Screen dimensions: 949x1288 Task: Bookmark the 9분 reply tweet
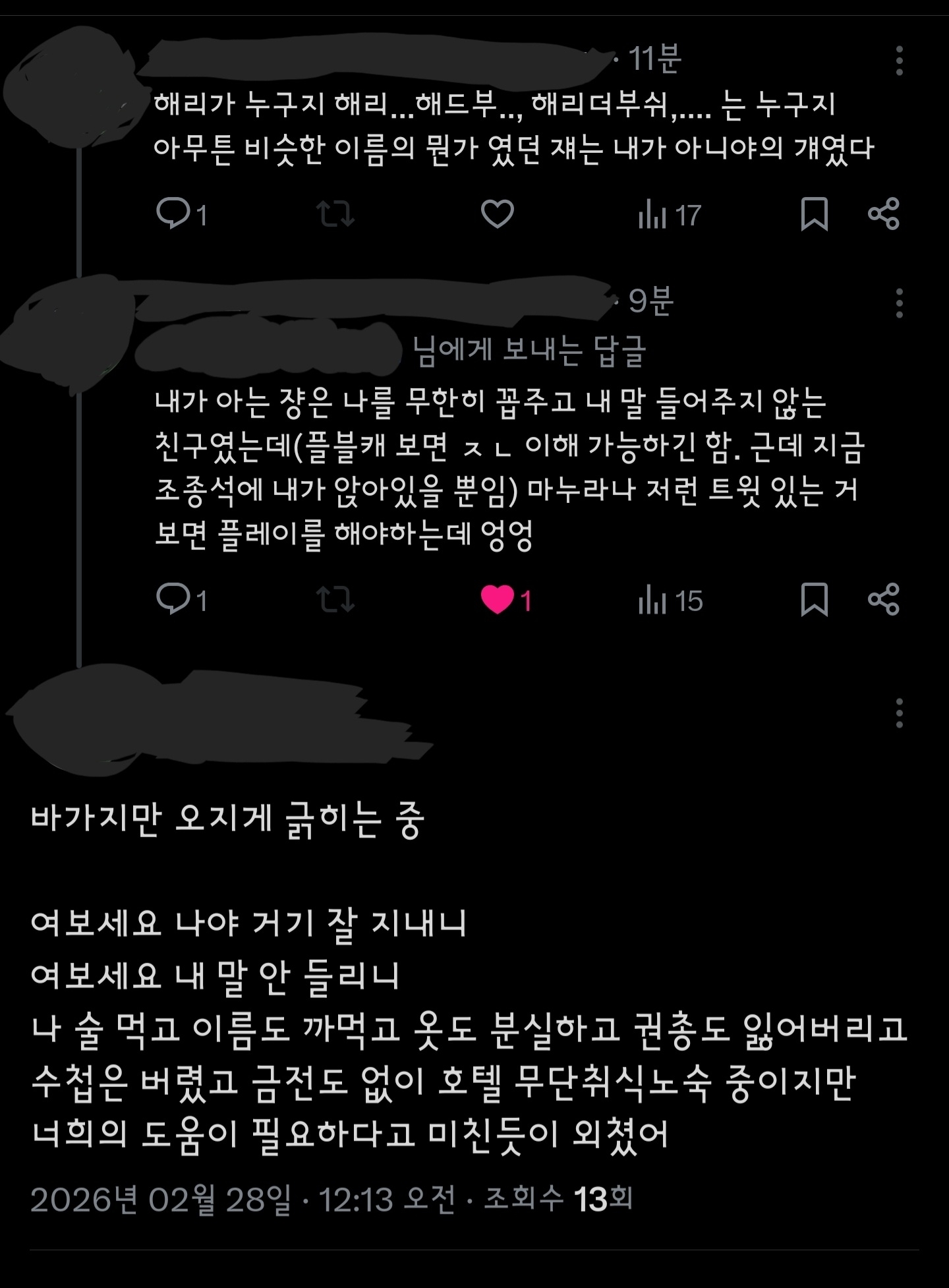click(814, 600)
